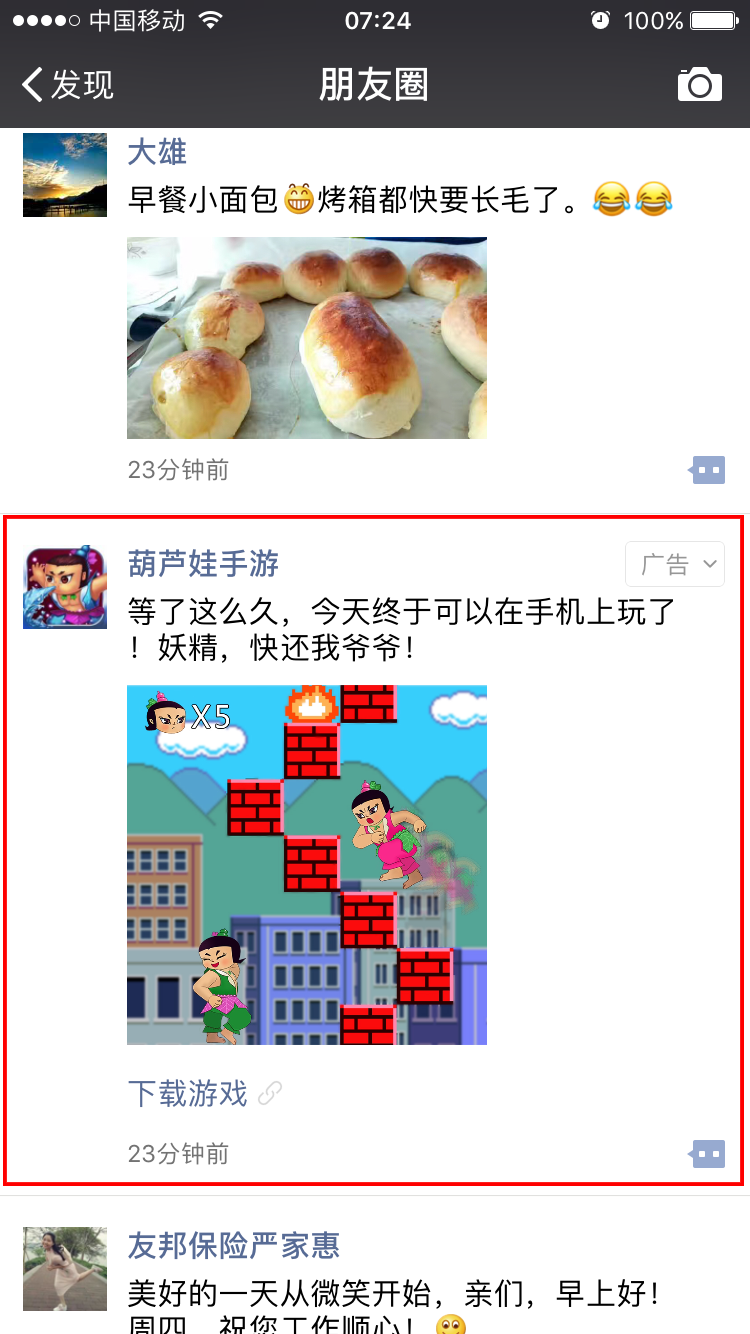View the 葫芦娃 game ad image
750x1334 pixels.
[307, 865]
